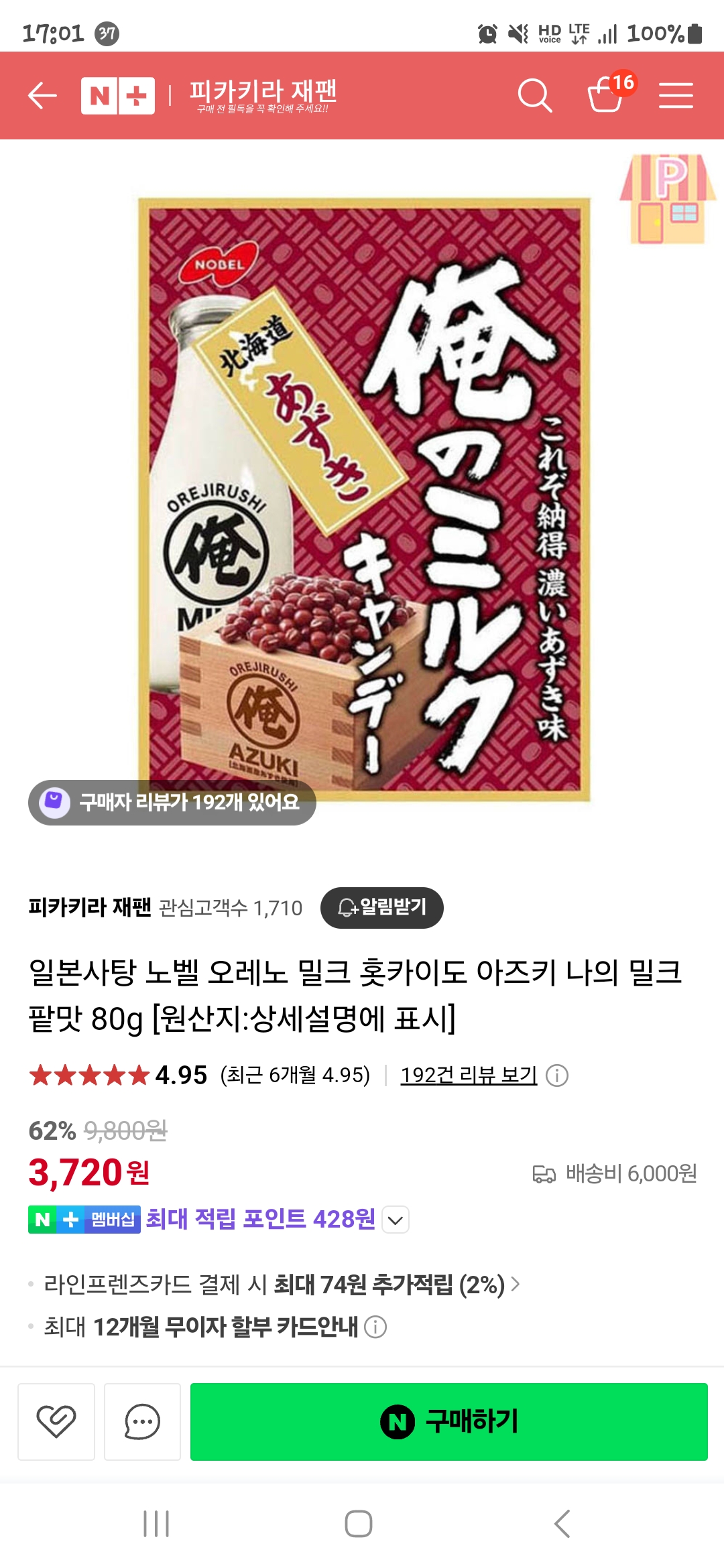
Task: Tap 알림받기 to get store notifications
Action: tap(381, 907)
